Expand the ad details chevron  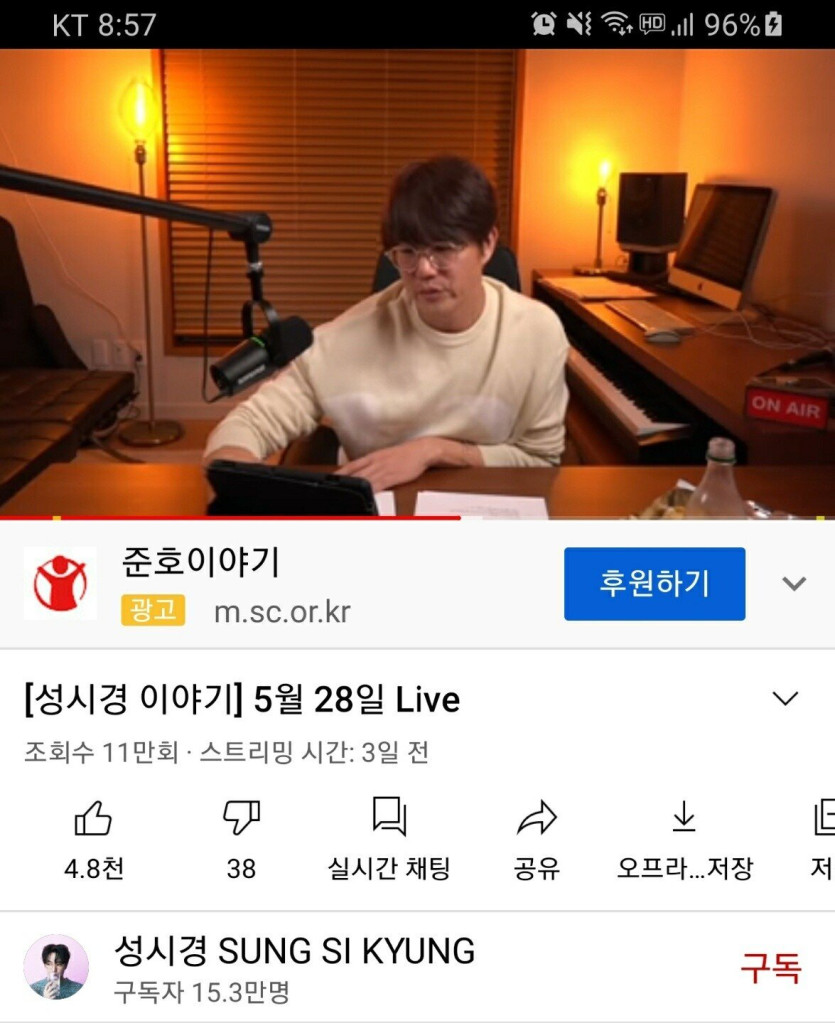pos(794,584)
